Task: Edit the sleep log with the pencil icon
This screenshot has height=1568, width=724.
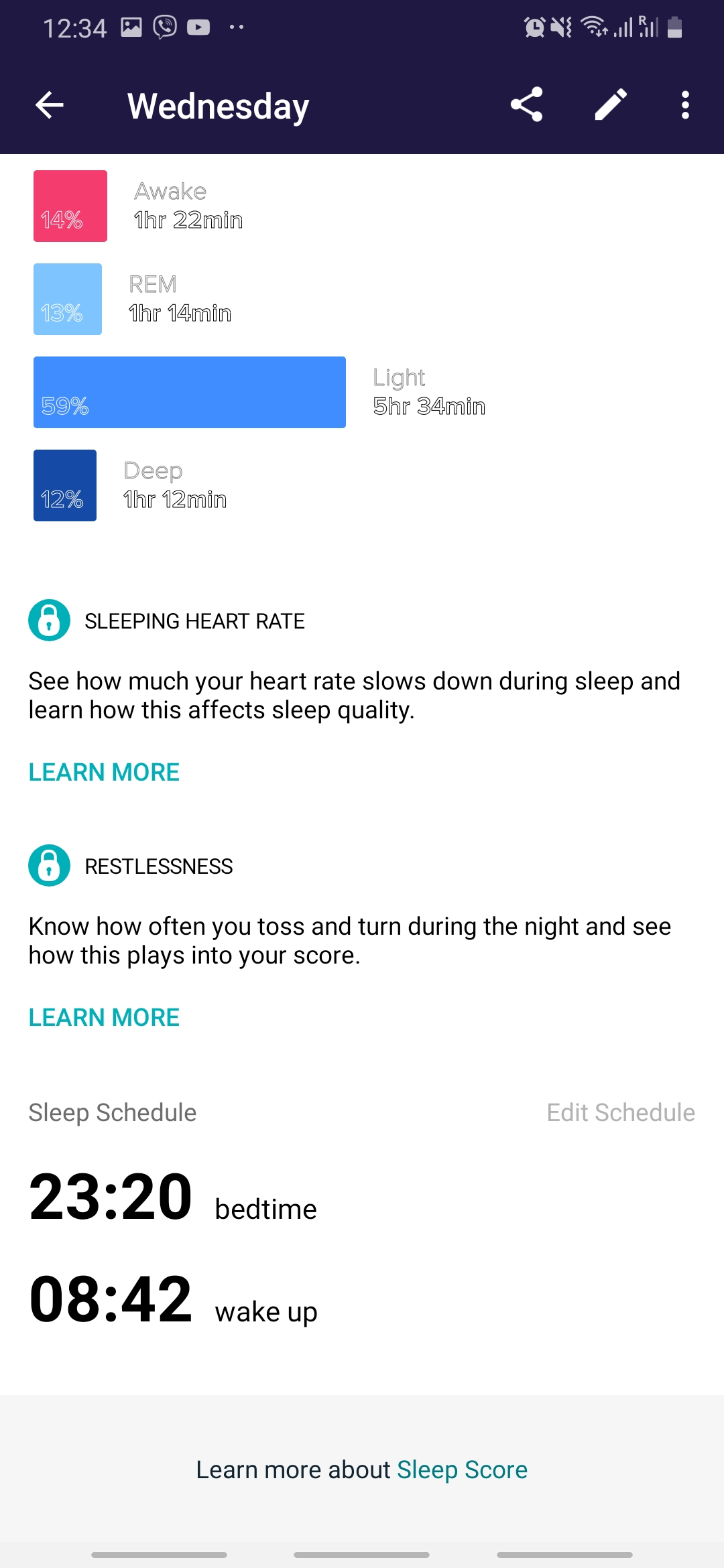Action: coord(611,105)
